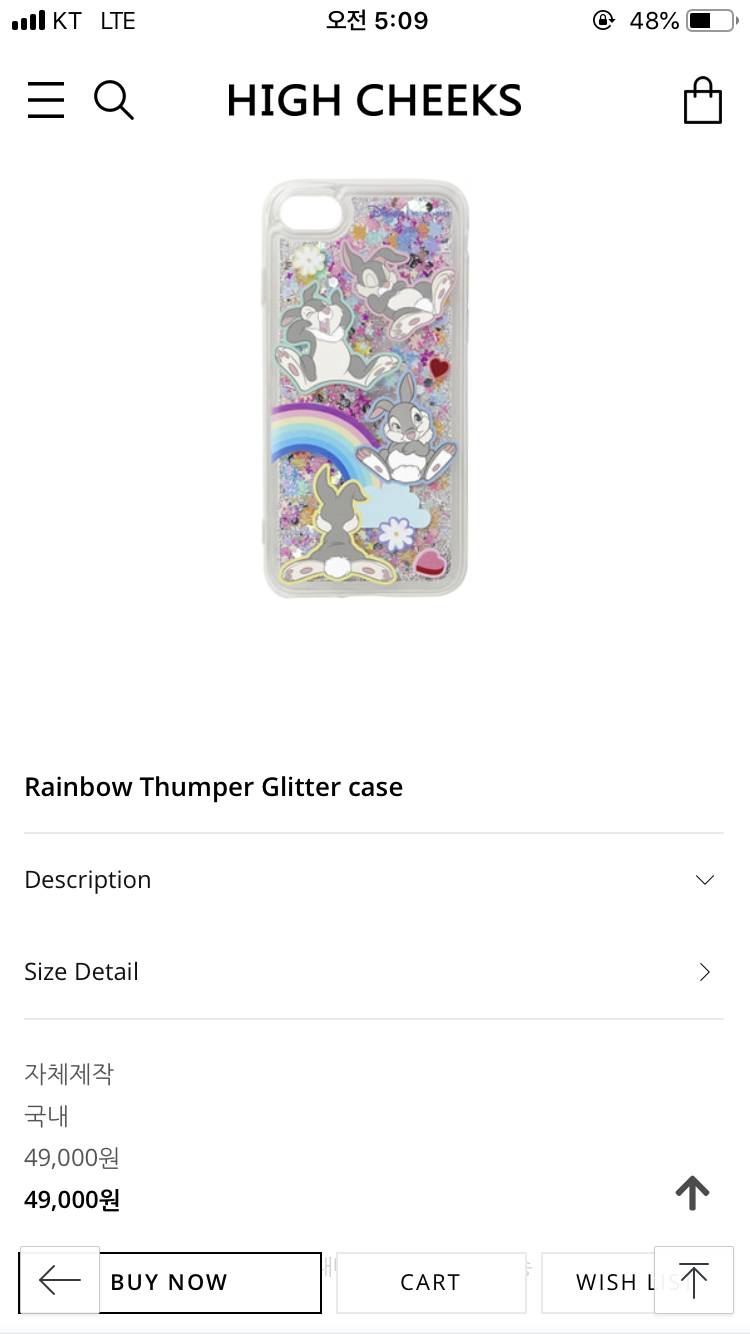Expand the Description section
This screenshot has width=750, height=1334.
(x=374, y=880)
